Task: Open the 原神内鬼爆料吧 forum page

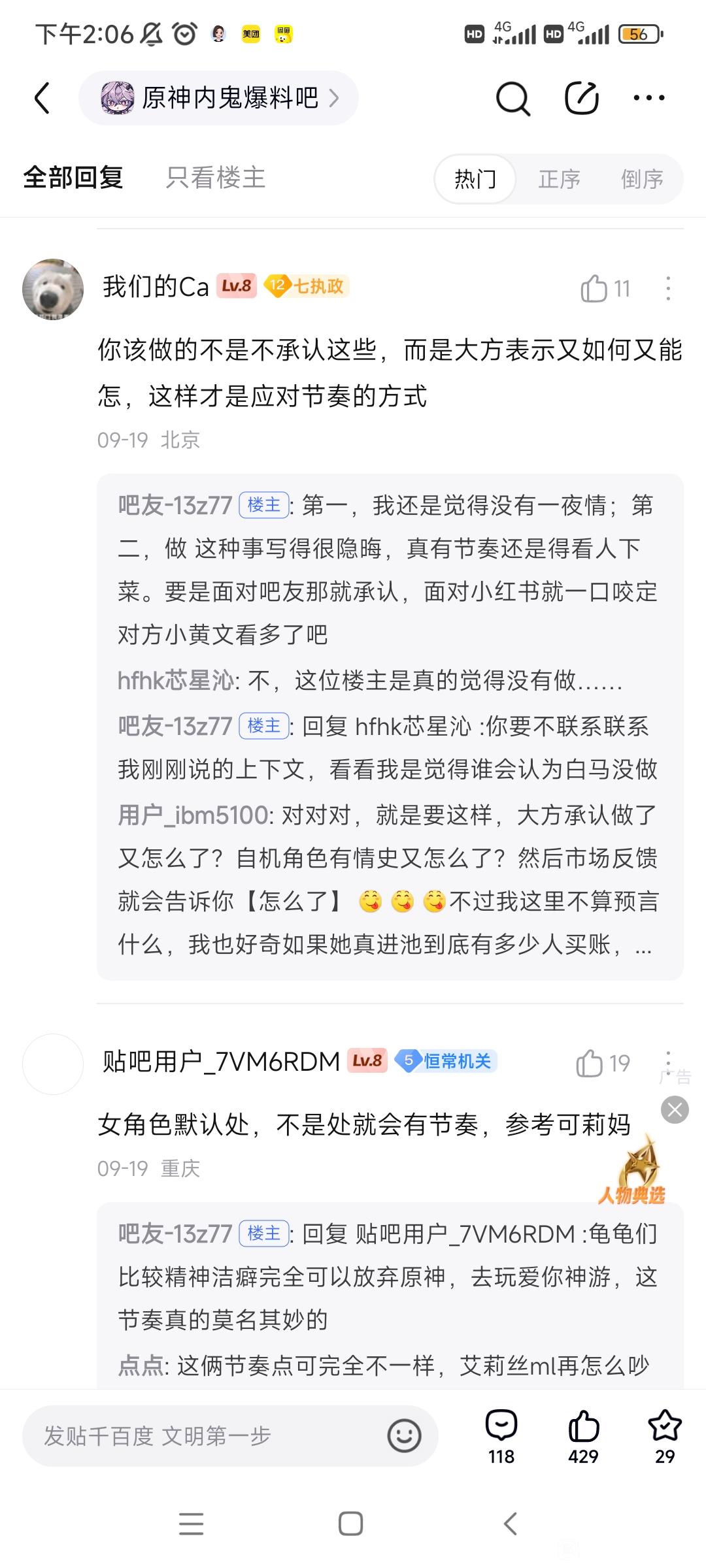Action: 218,98
